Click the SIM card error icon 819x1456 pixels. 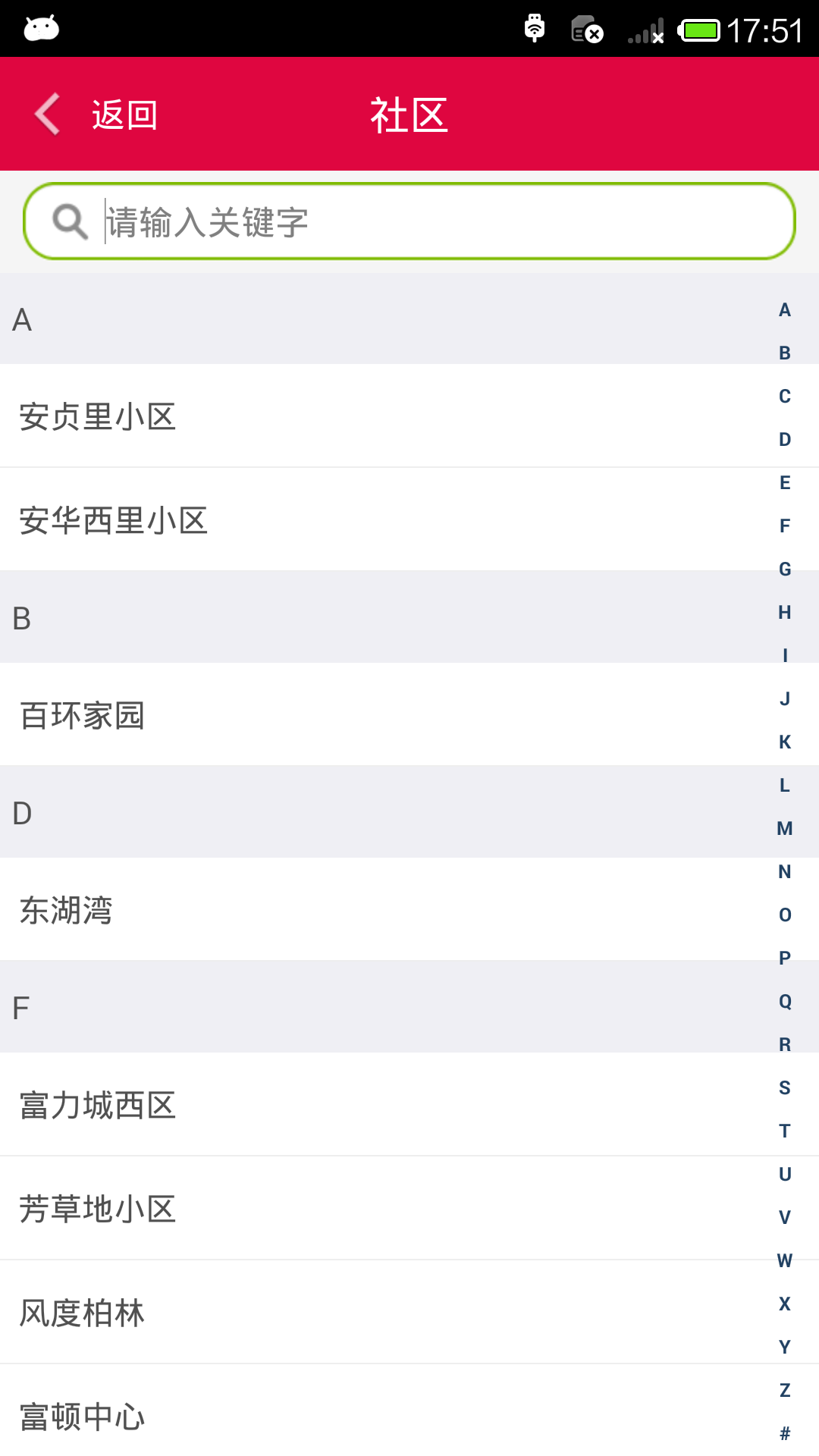click(x=584, y=30)
